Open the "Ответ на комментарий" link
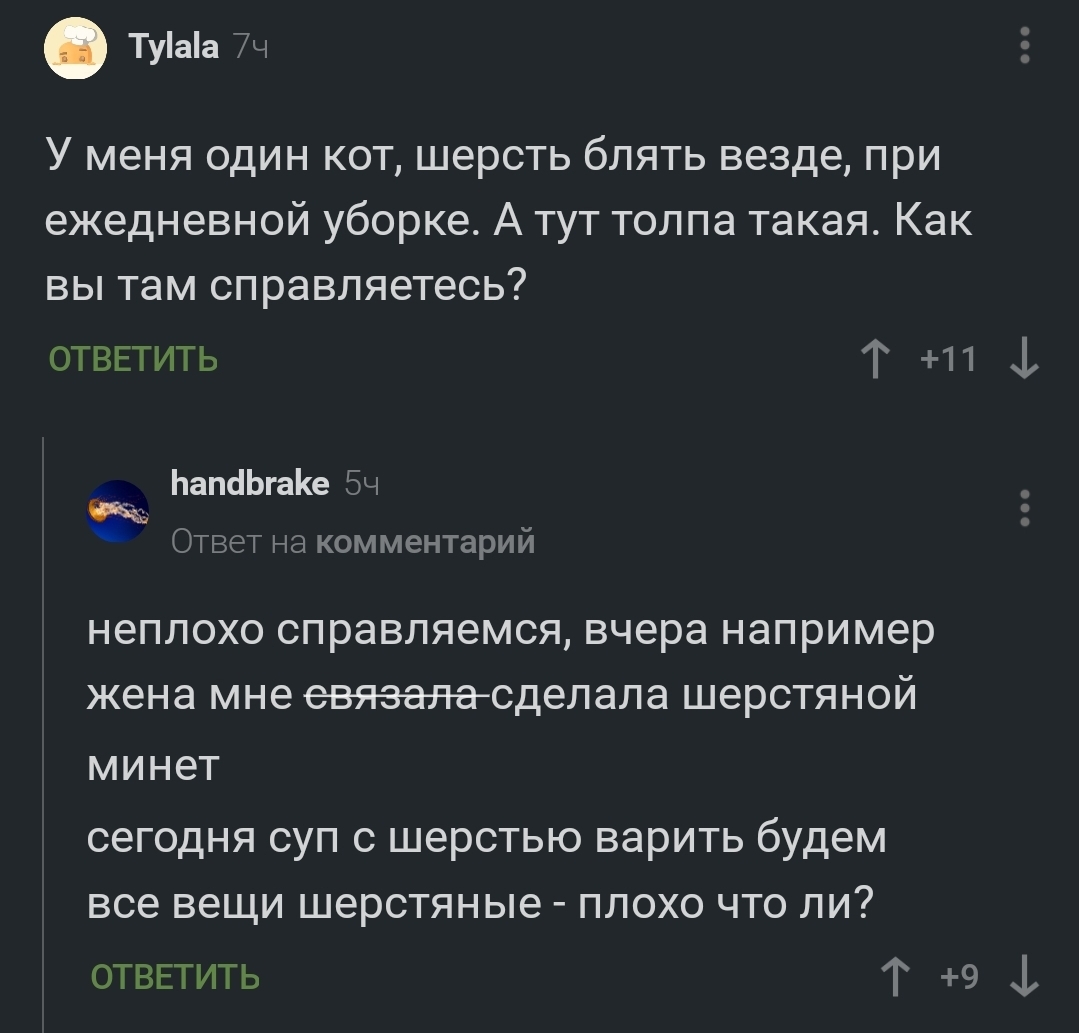The width and height of the screenshot is (1079, 1033). click(353, 541)
